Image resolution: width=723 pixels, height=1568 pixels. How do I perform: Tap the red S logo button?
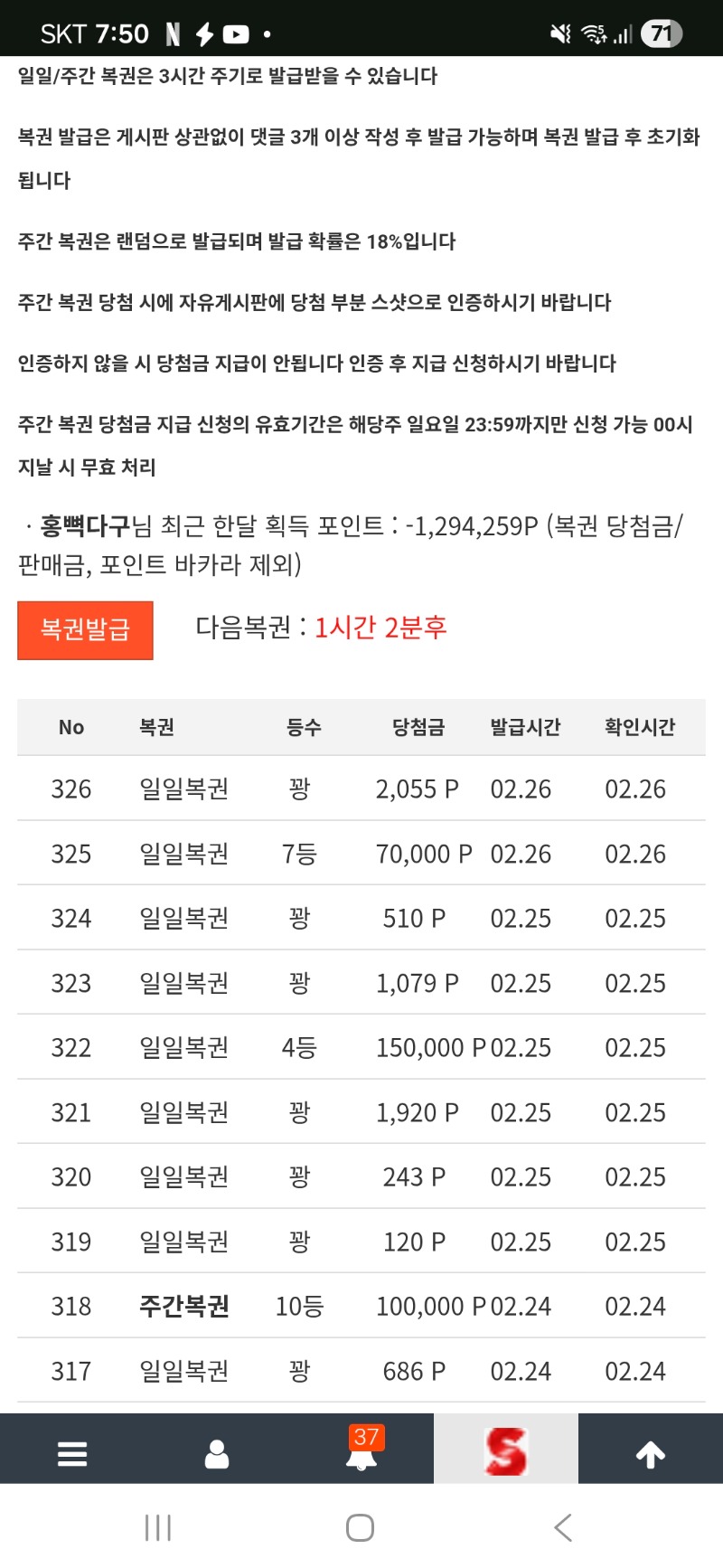tap(505, 1450)
